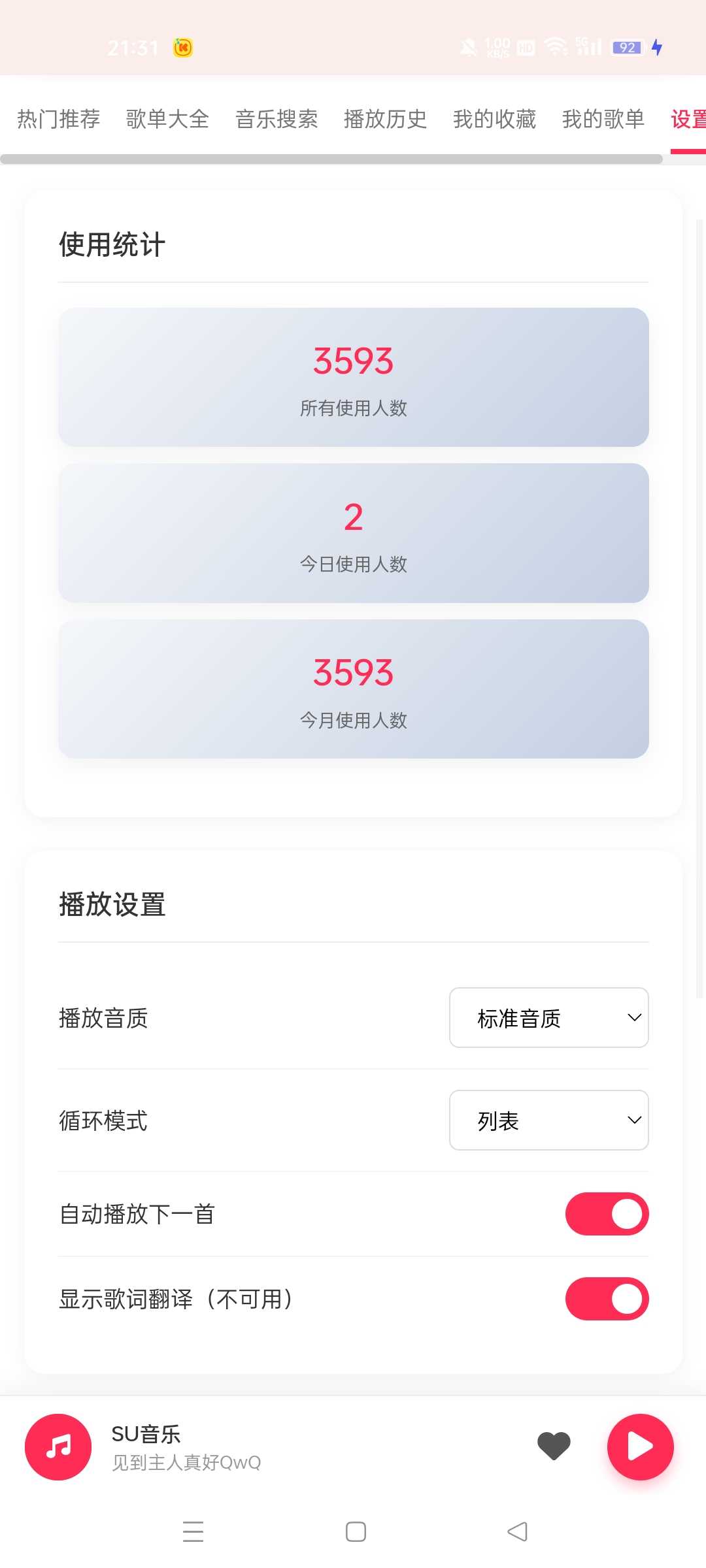
Task: Go back with the system back button
Action: click(x=517, y=1531)
